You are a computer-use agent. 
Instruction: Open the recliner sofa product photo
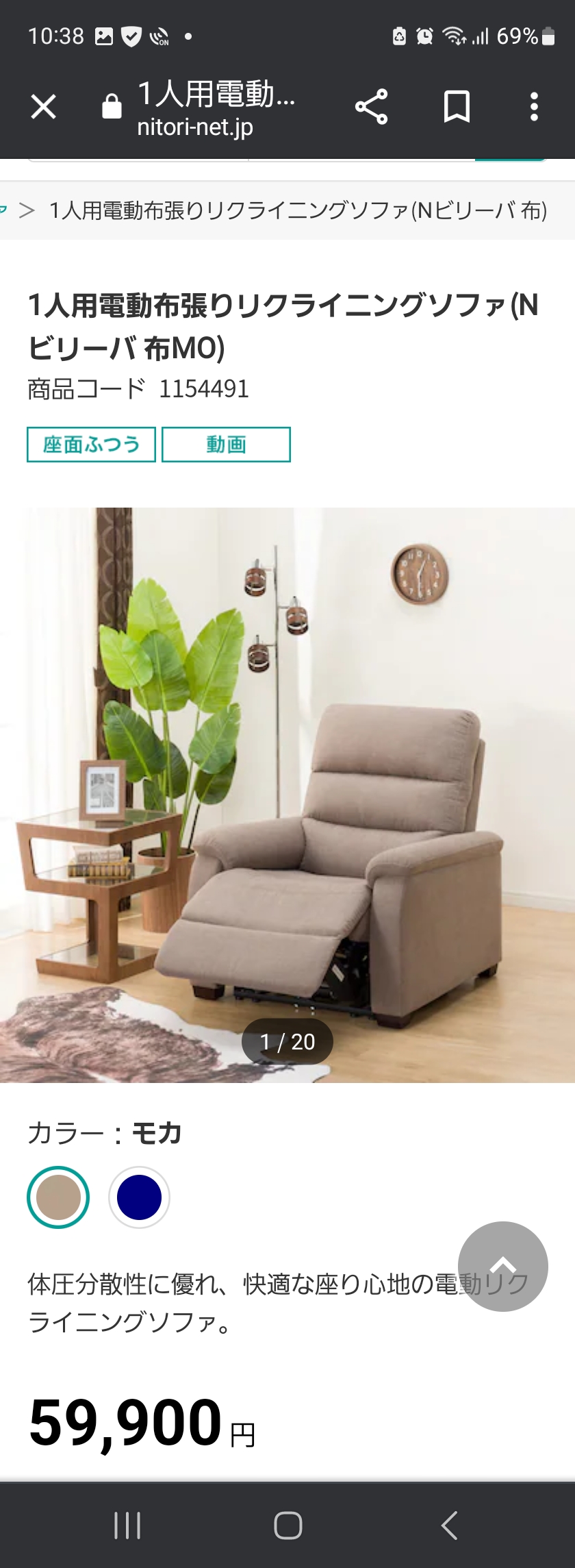(x=287, y=795)
